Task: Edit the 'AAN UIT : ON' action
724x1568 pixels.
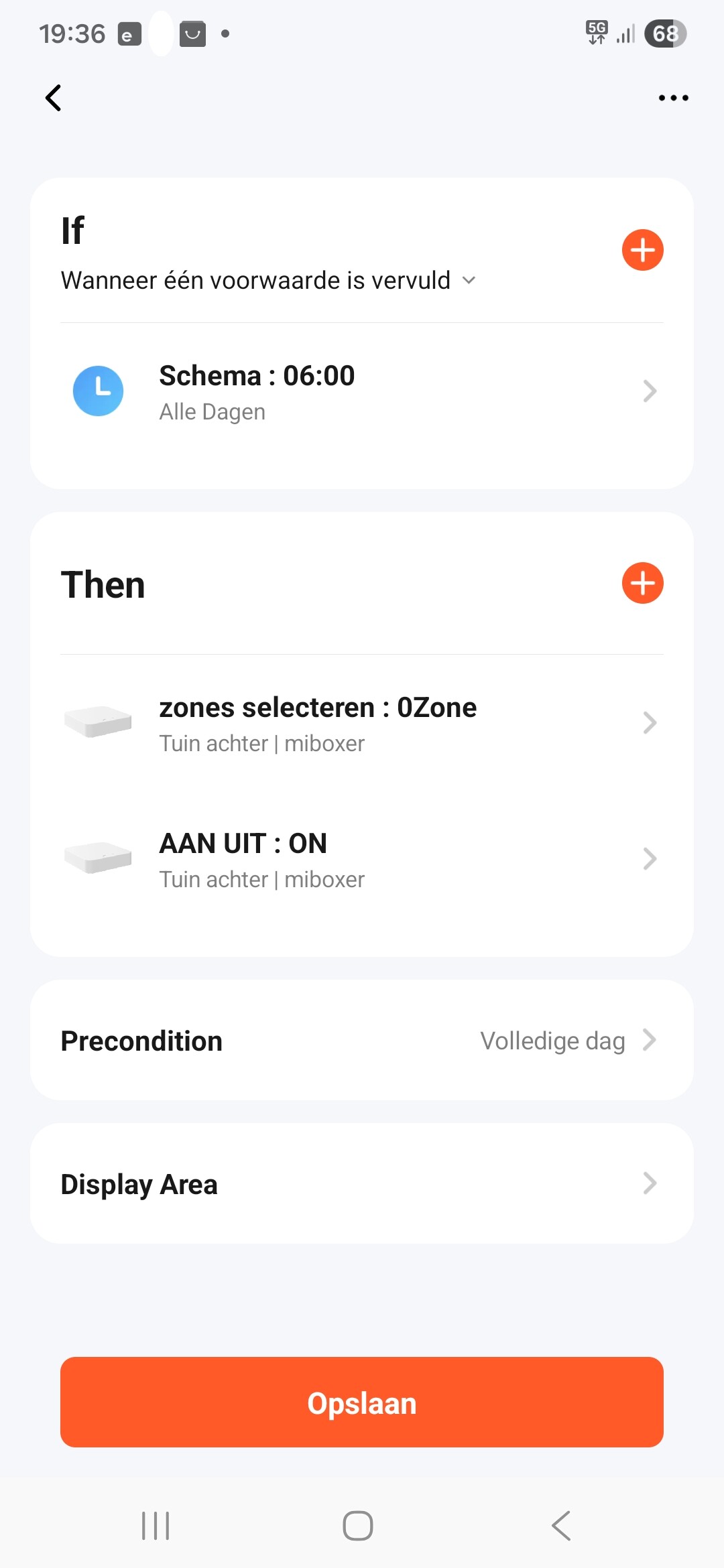Action: [x=362, y=860]
